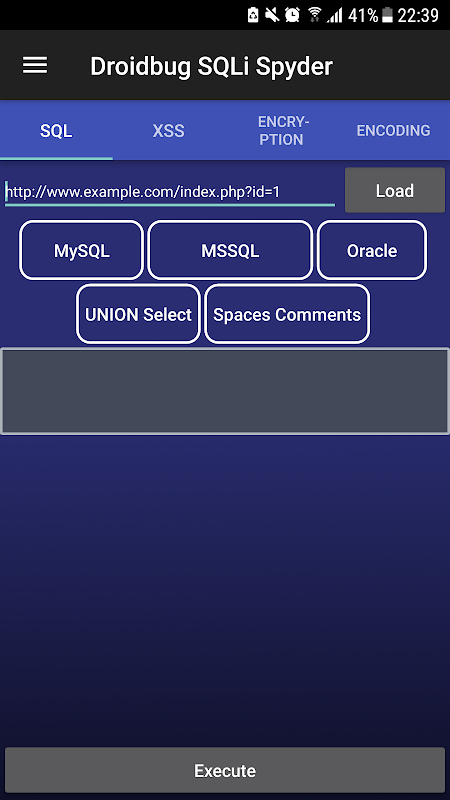Tap the Load button
Viewport: 450px width, 800px height.
point(395,190)
